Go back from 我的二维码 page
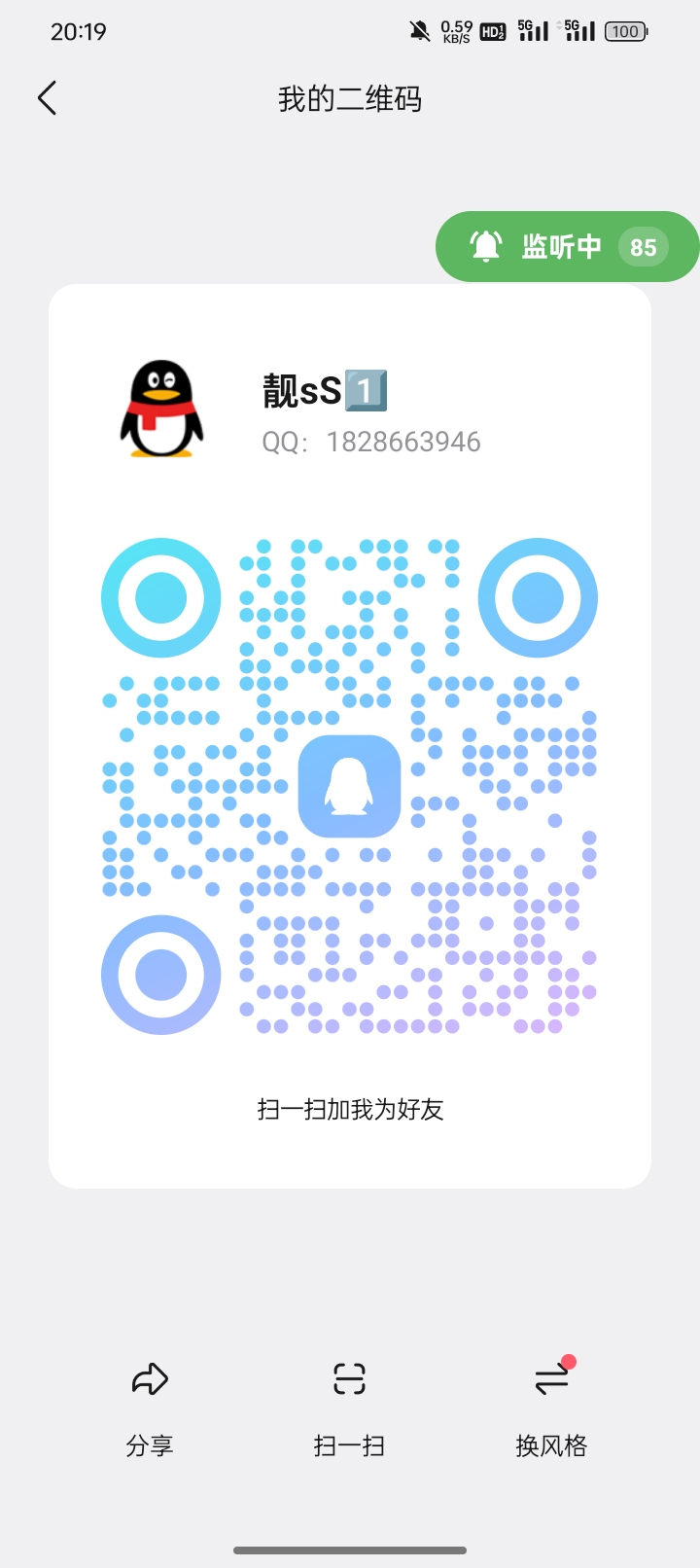Viewport: 700px width, 1568px height. 47,98
